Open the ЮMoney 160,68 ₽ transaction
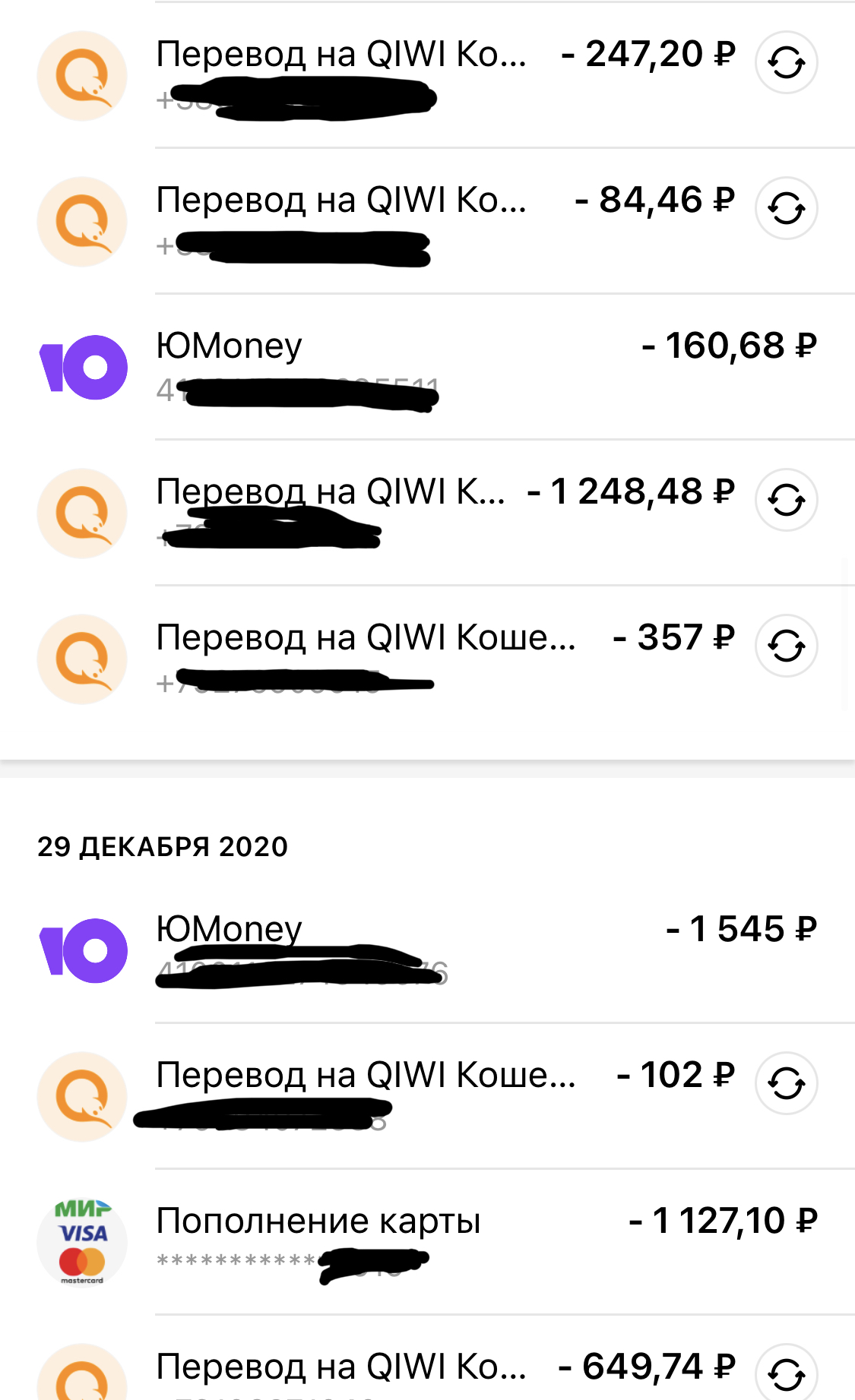Image resolution: width=855 pixels, height=1400 pixels. (426, 366)
